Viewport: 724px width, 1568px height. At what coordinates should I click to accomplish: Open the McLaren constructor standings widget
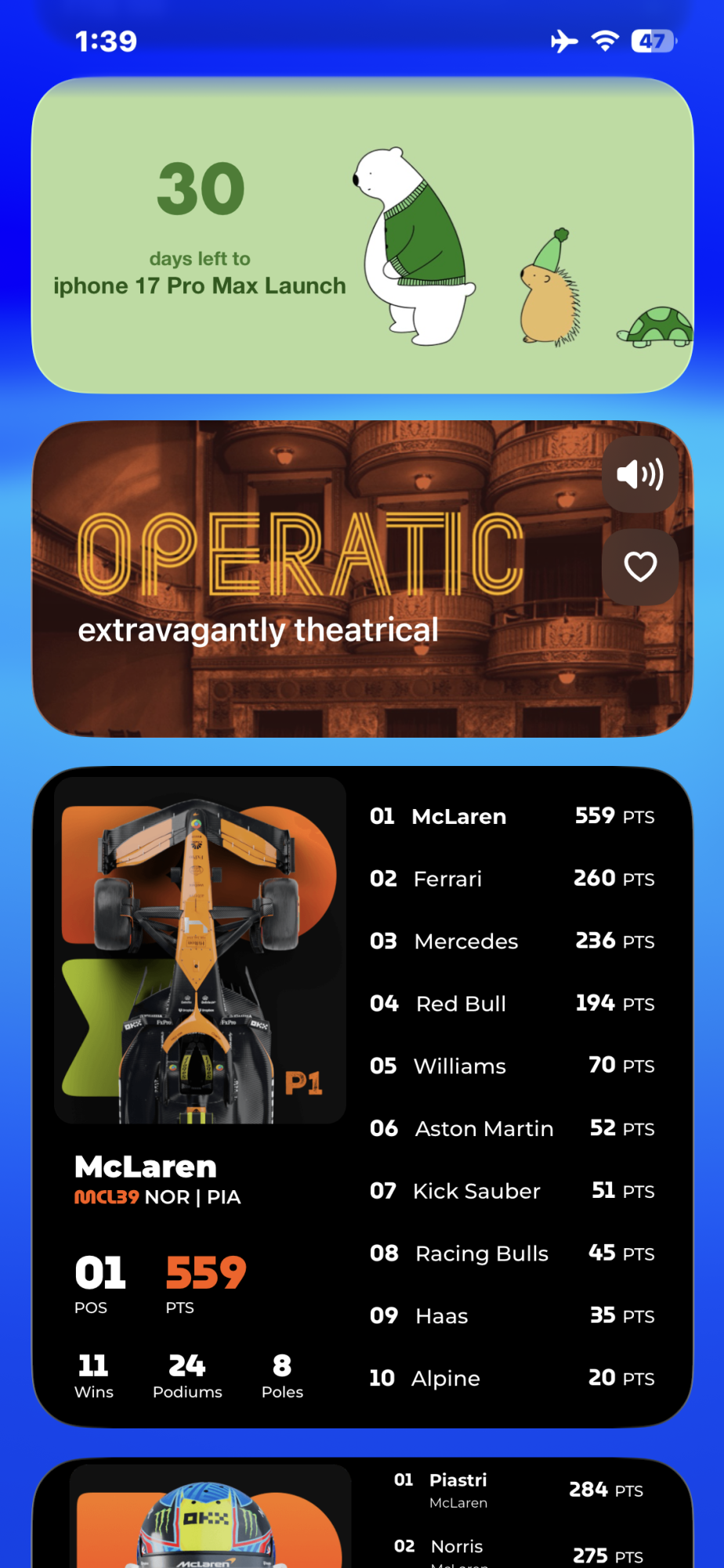[362, 1098]
